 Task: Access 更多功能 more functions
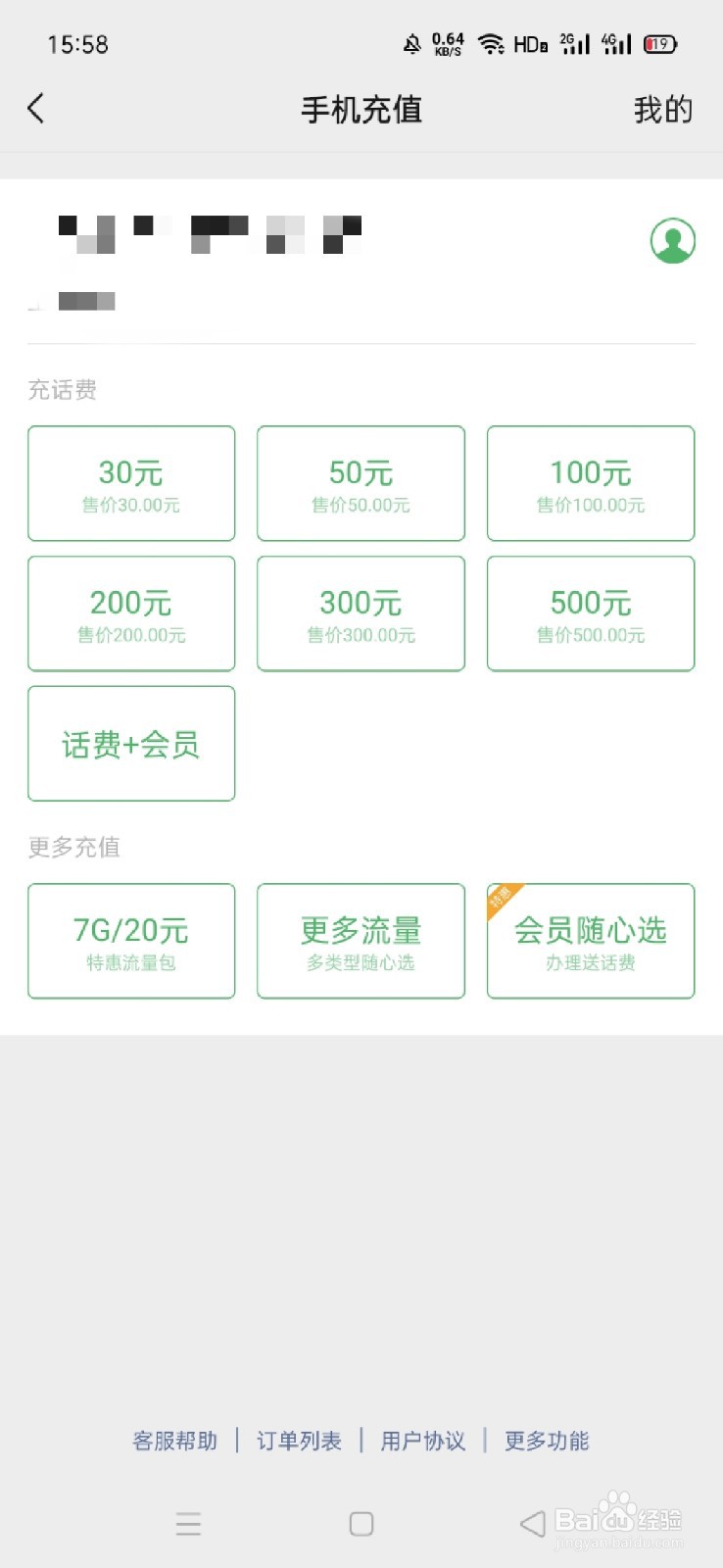pyautogui.click(x=546, y=1441)
